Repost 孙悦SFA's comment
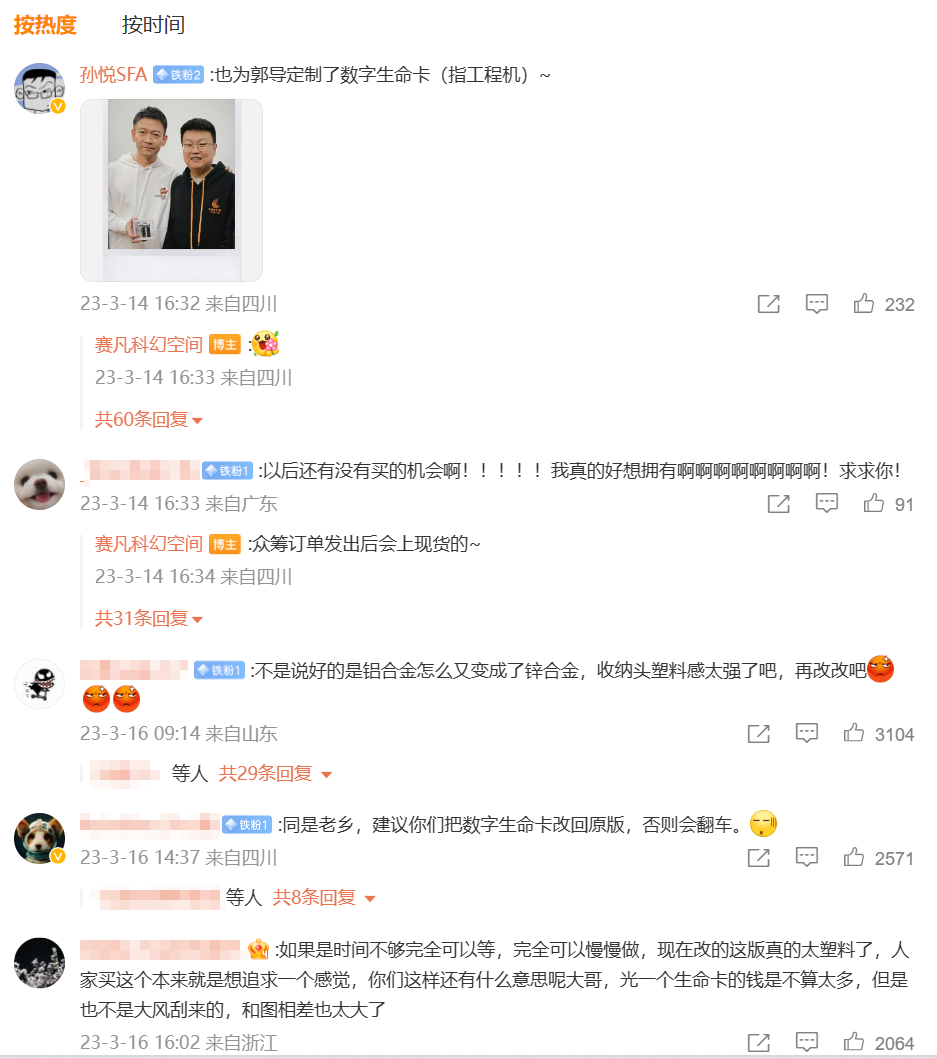 [x=768, y=304]
